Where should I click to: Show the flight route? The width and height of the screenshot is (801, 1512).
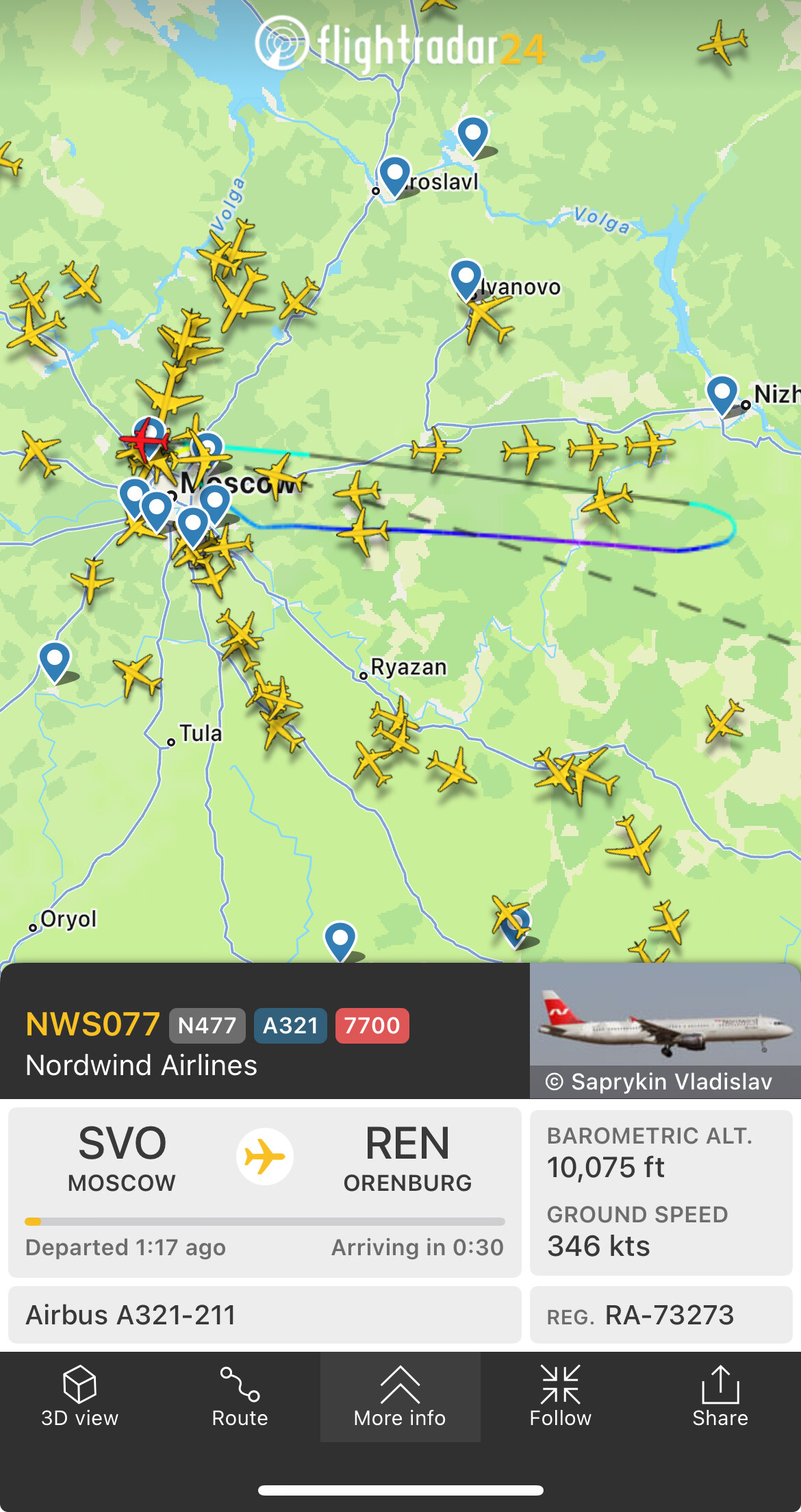point(240,1397)
